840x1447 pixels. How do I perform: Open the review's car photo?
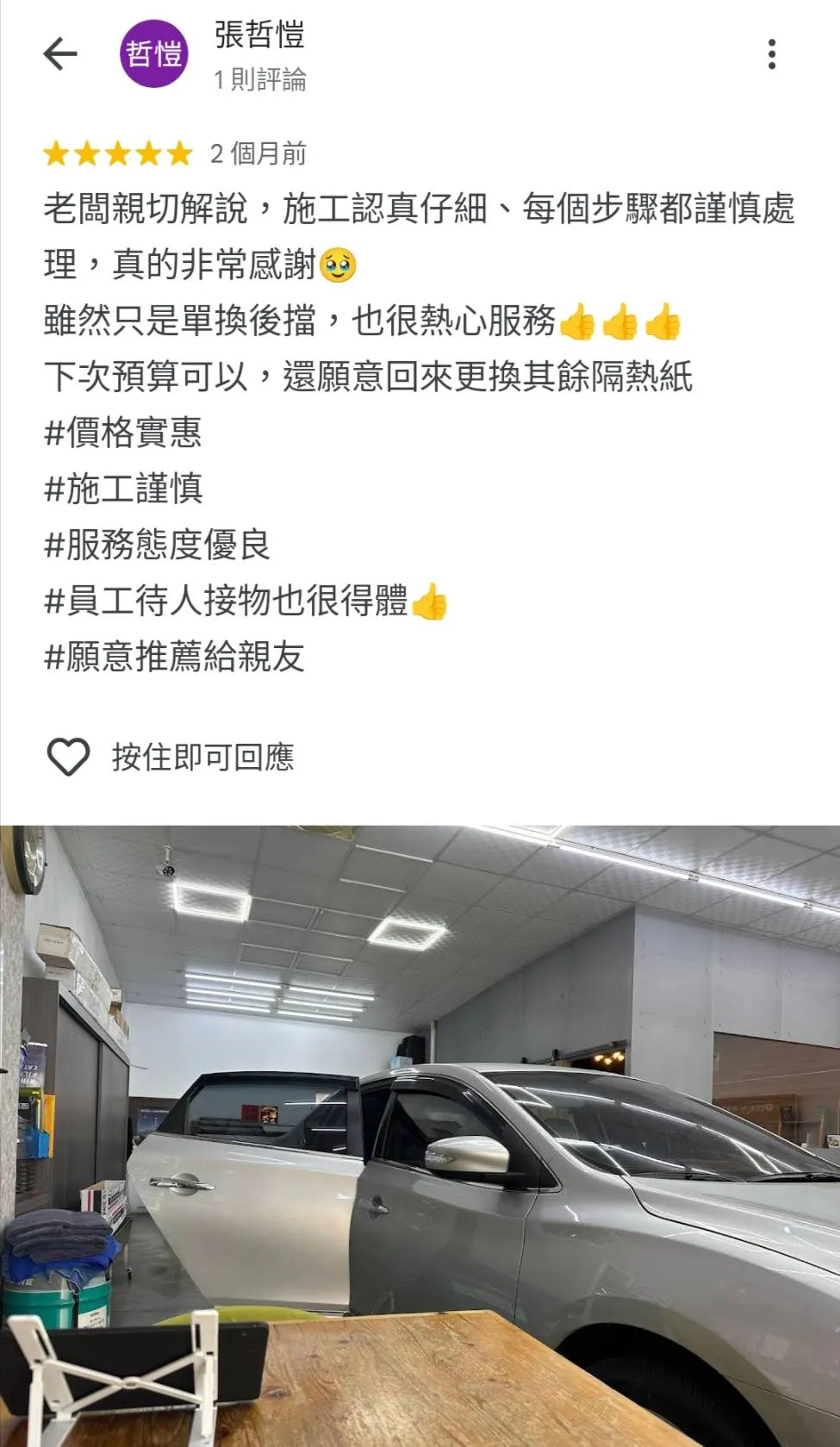click(x=420, y=1136)
